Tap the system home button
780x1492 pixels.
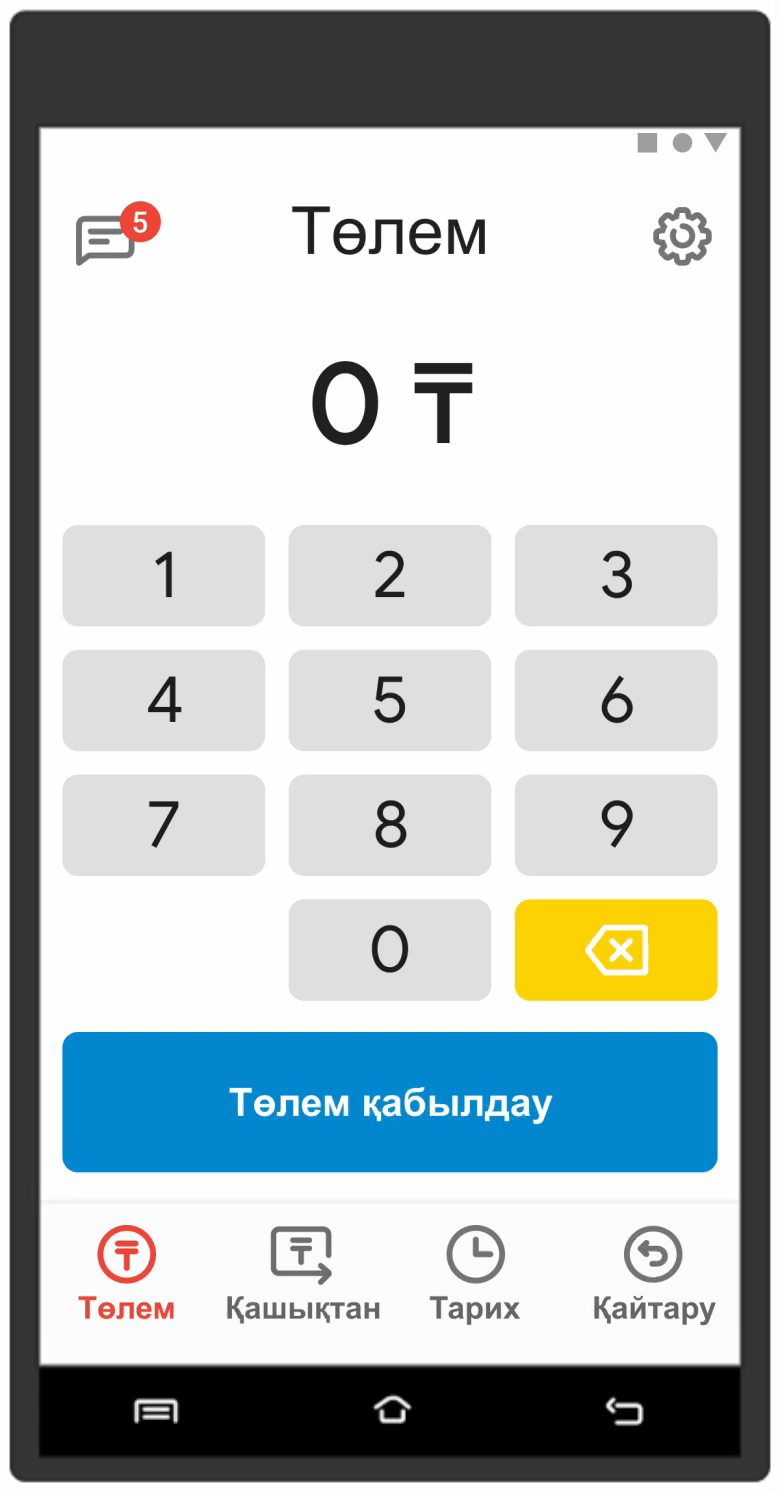click(x=391, y=1410)
